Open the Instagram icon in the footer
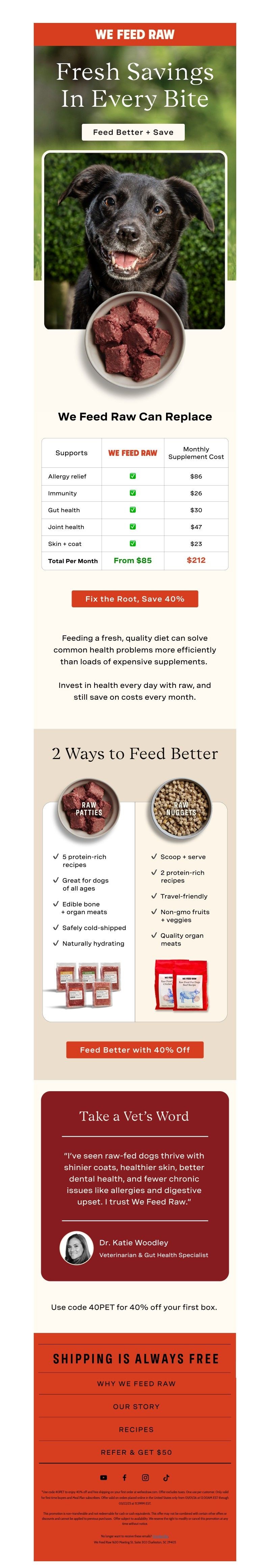The width and height of the screenshot is (270, 1568). 145,1477
